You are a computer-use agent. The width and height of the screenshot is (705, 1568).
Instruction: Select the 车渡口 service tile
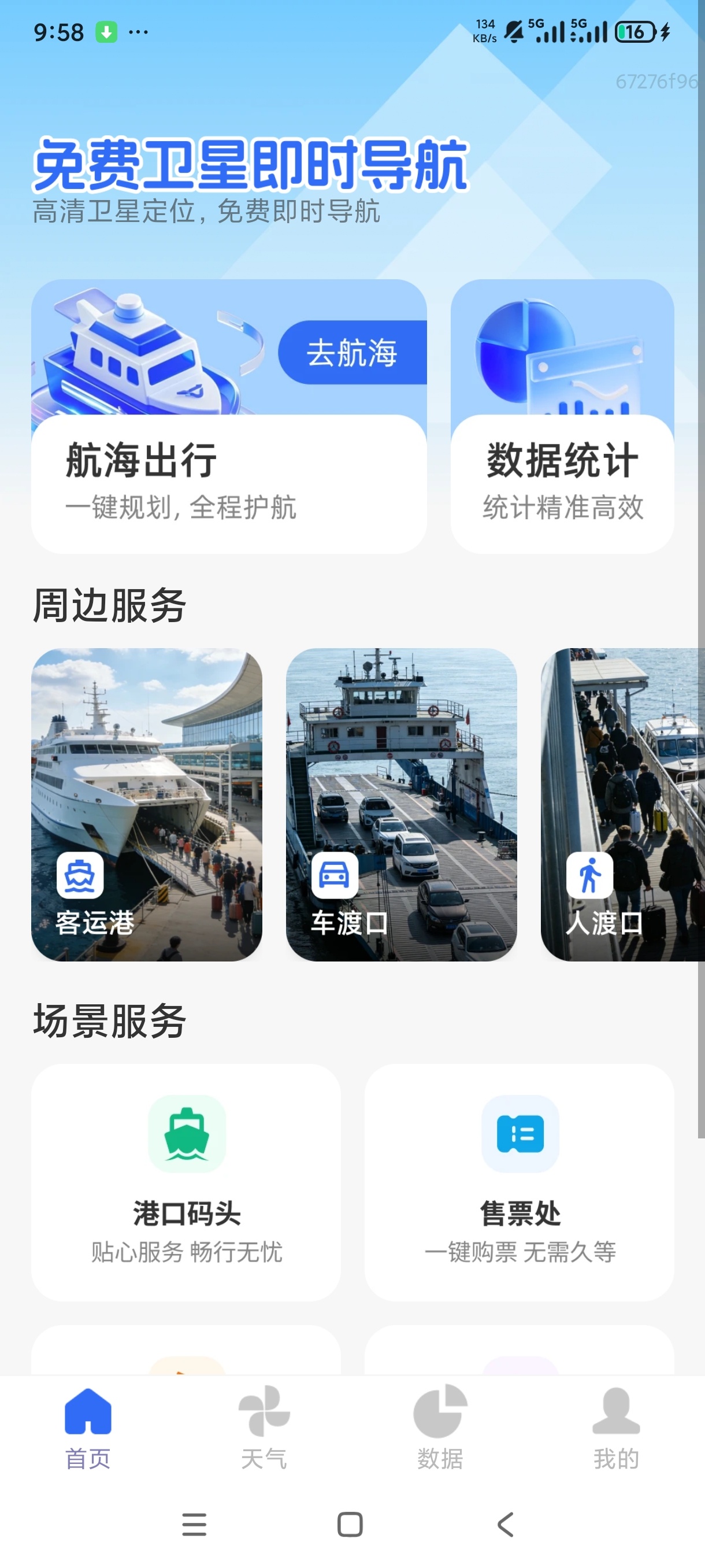point(402,805)
